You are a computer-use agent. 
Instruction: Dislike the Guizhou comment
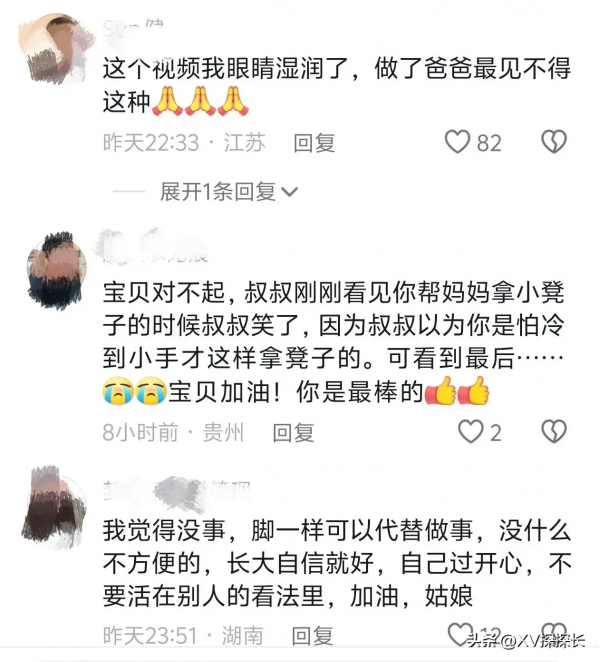553,432
